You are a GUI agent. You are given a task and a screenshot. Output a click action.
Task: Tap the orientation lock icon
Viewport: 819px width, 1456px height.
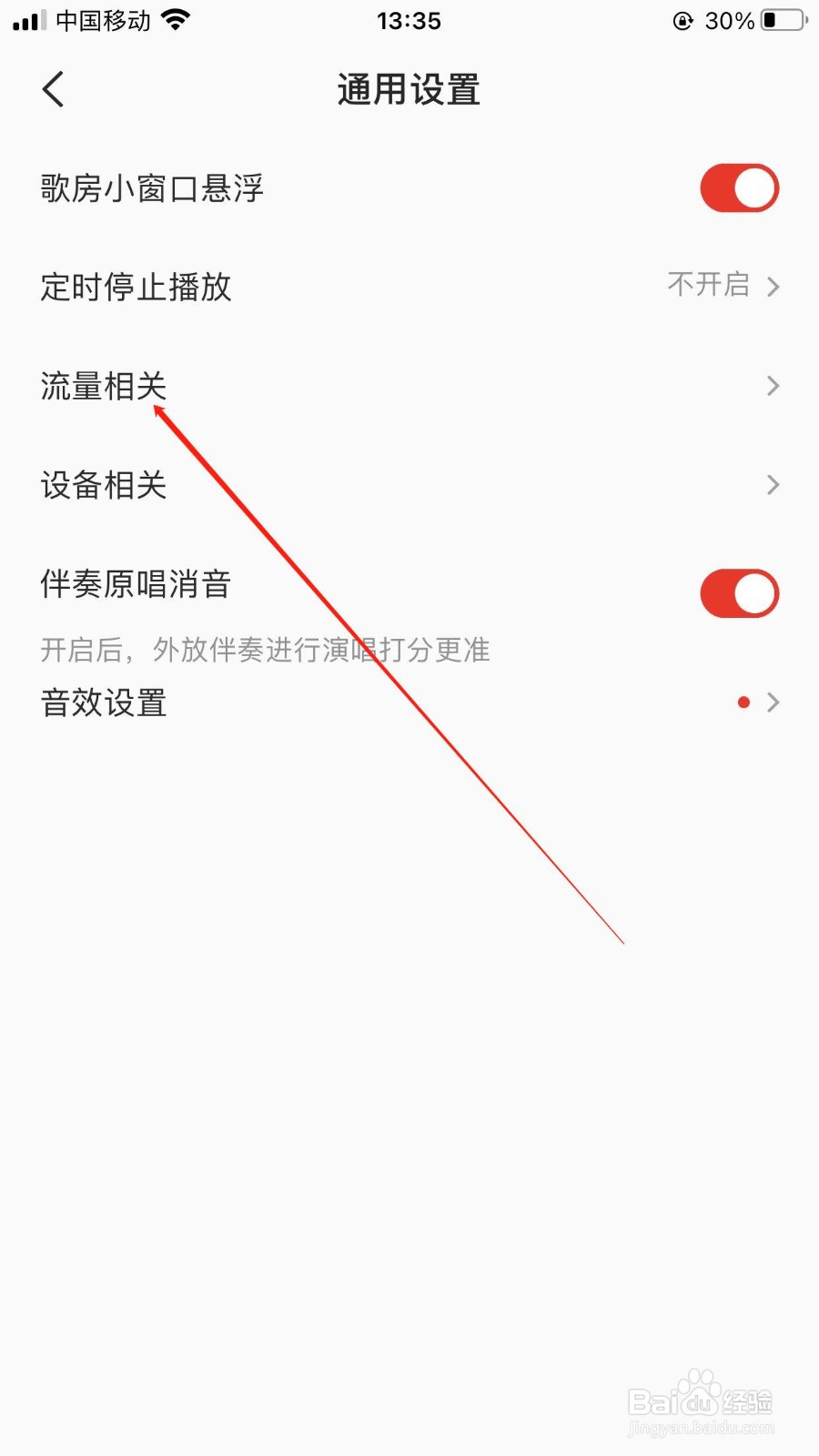[682, 21]
